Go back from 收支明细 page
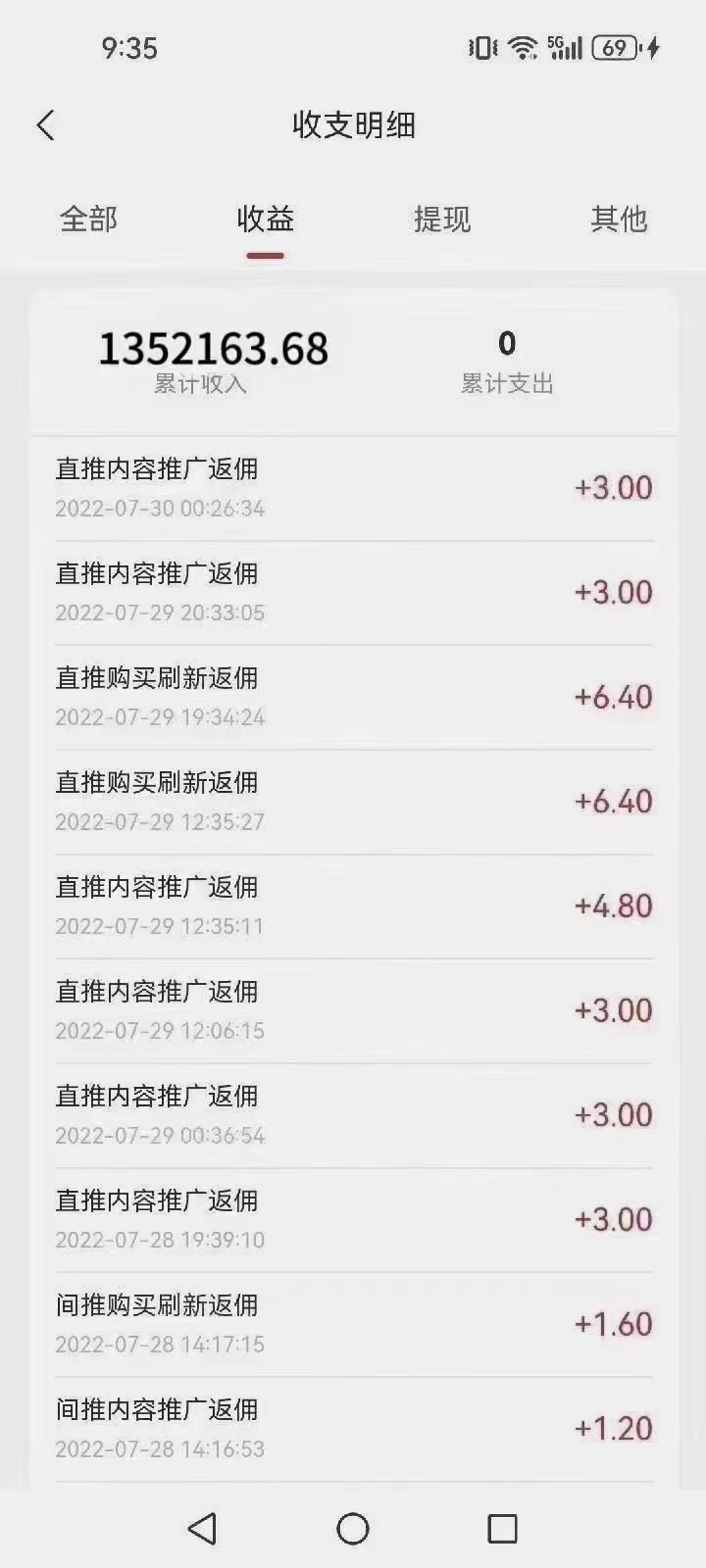Image resolution: width=706 pixels, height=1568 pixels. click(x=45, y=125)
